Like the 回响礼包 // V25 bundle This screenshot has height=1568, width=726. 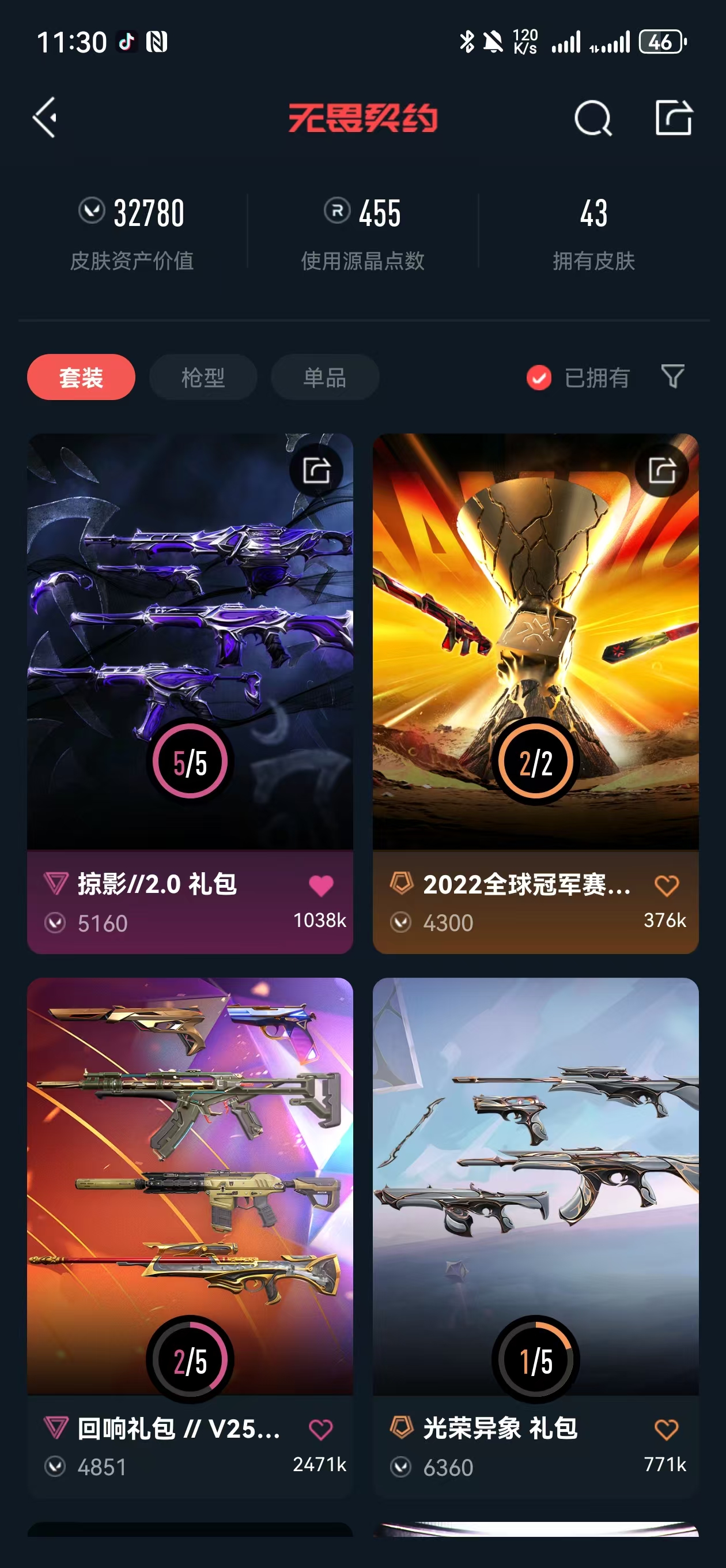pyautogui.click(x=321, y=1429)
